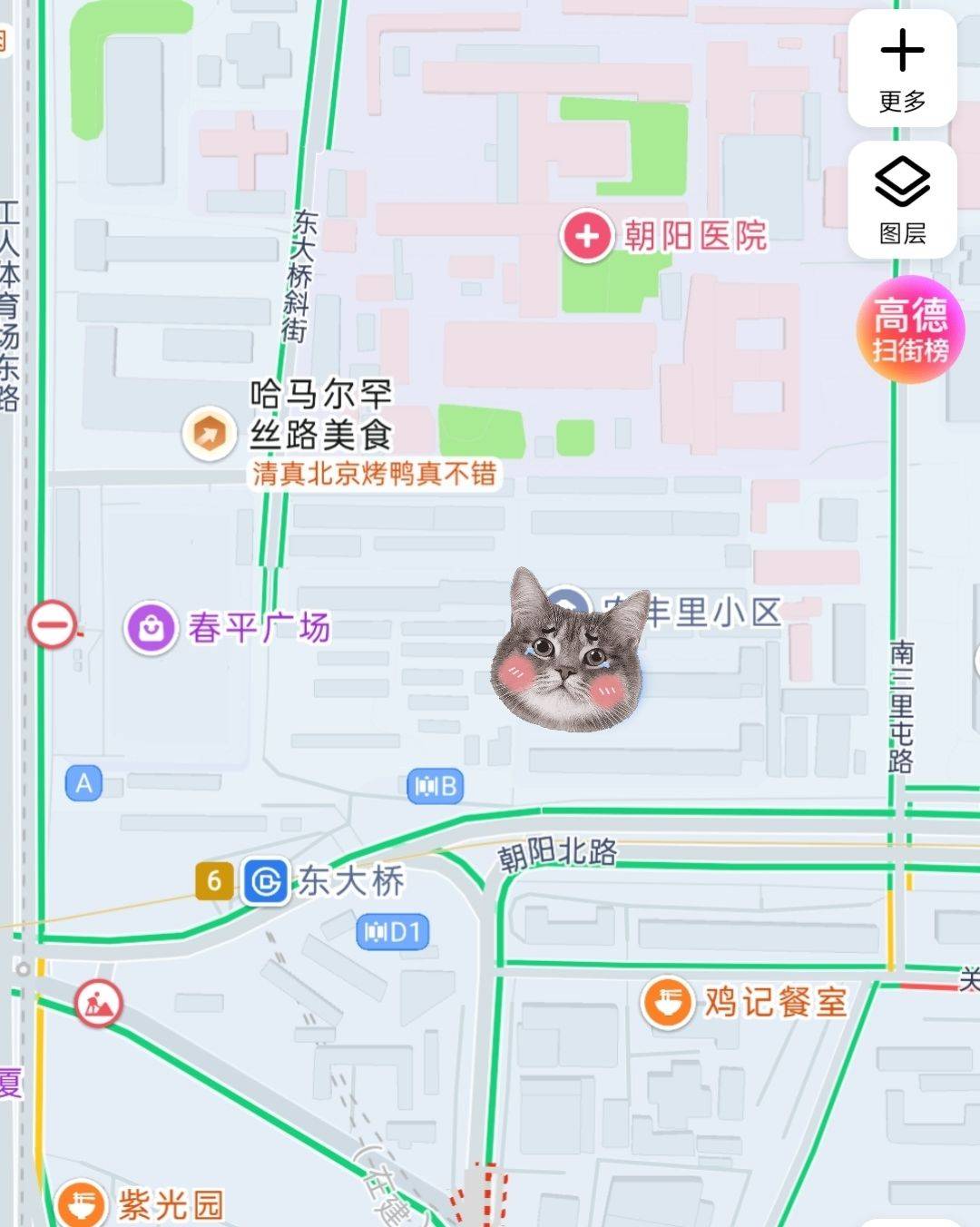This screenshot has height=1227, width=980.
Task: Open the 鸡记餐室 restaurant marker
Action: (x=668, y=1003)
